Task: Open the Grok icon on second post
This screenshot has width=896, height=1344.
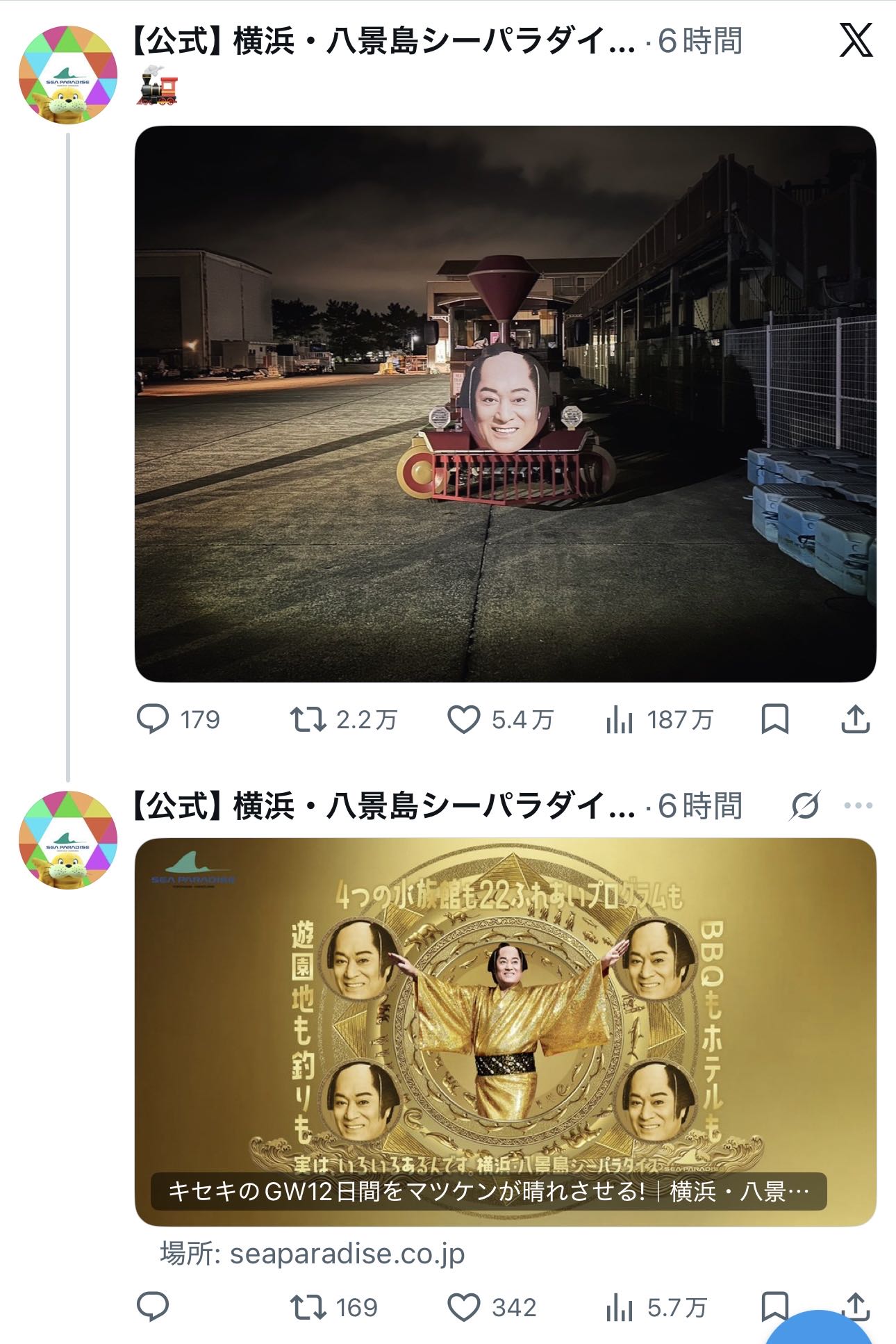Action: click(805, 805)
